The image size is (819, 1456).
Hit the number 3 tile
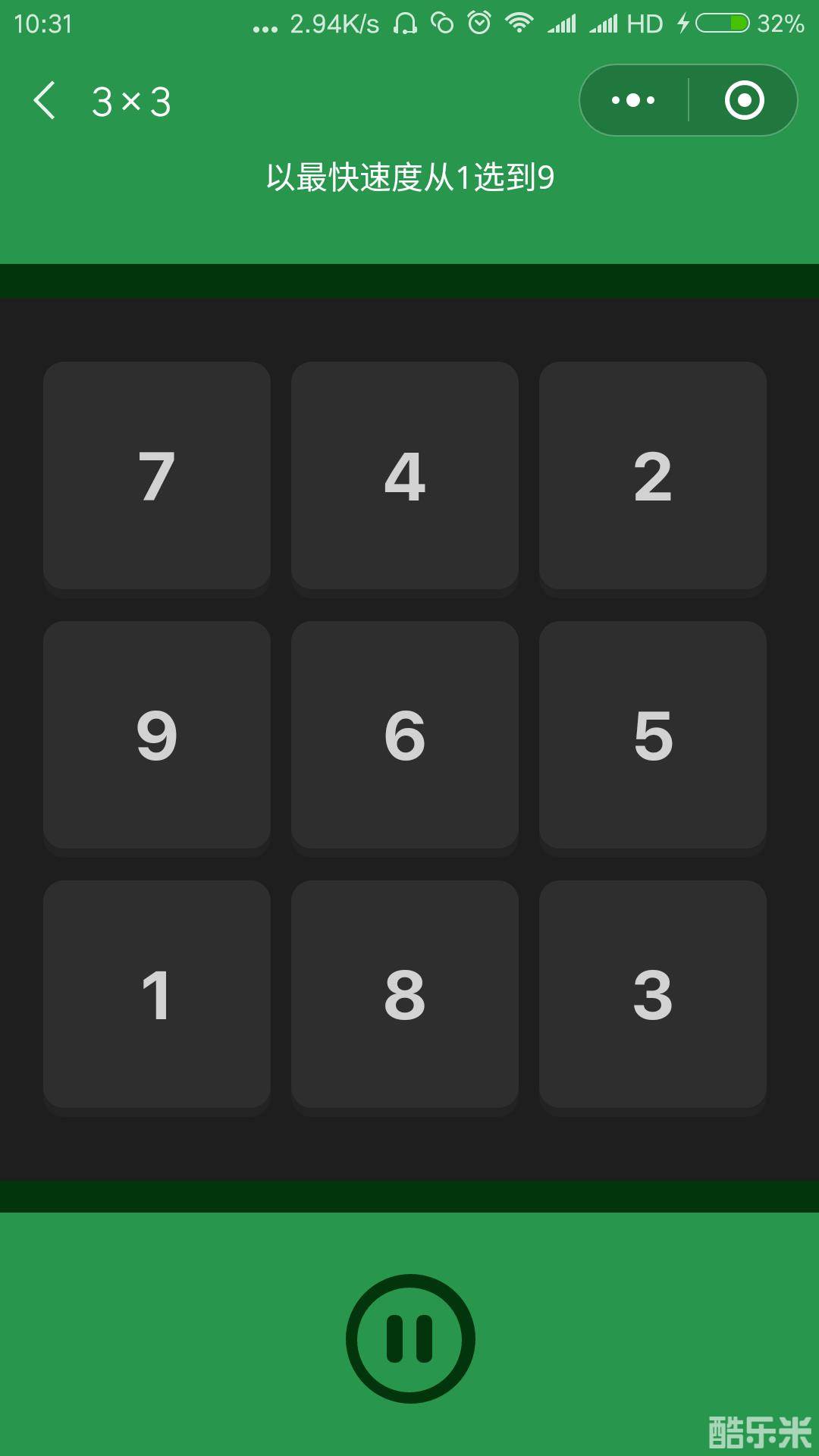653,994
